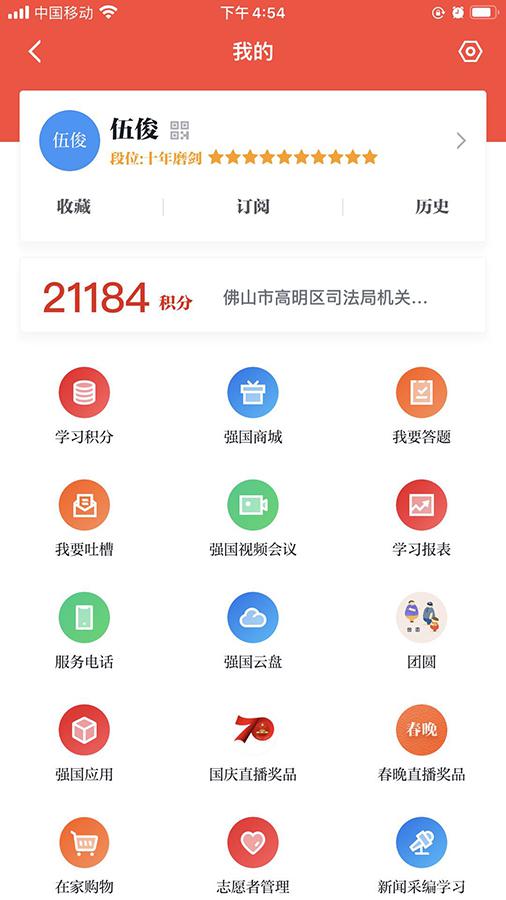
Task: View 学习报表 study report
Action: click(x=422, y=518)
